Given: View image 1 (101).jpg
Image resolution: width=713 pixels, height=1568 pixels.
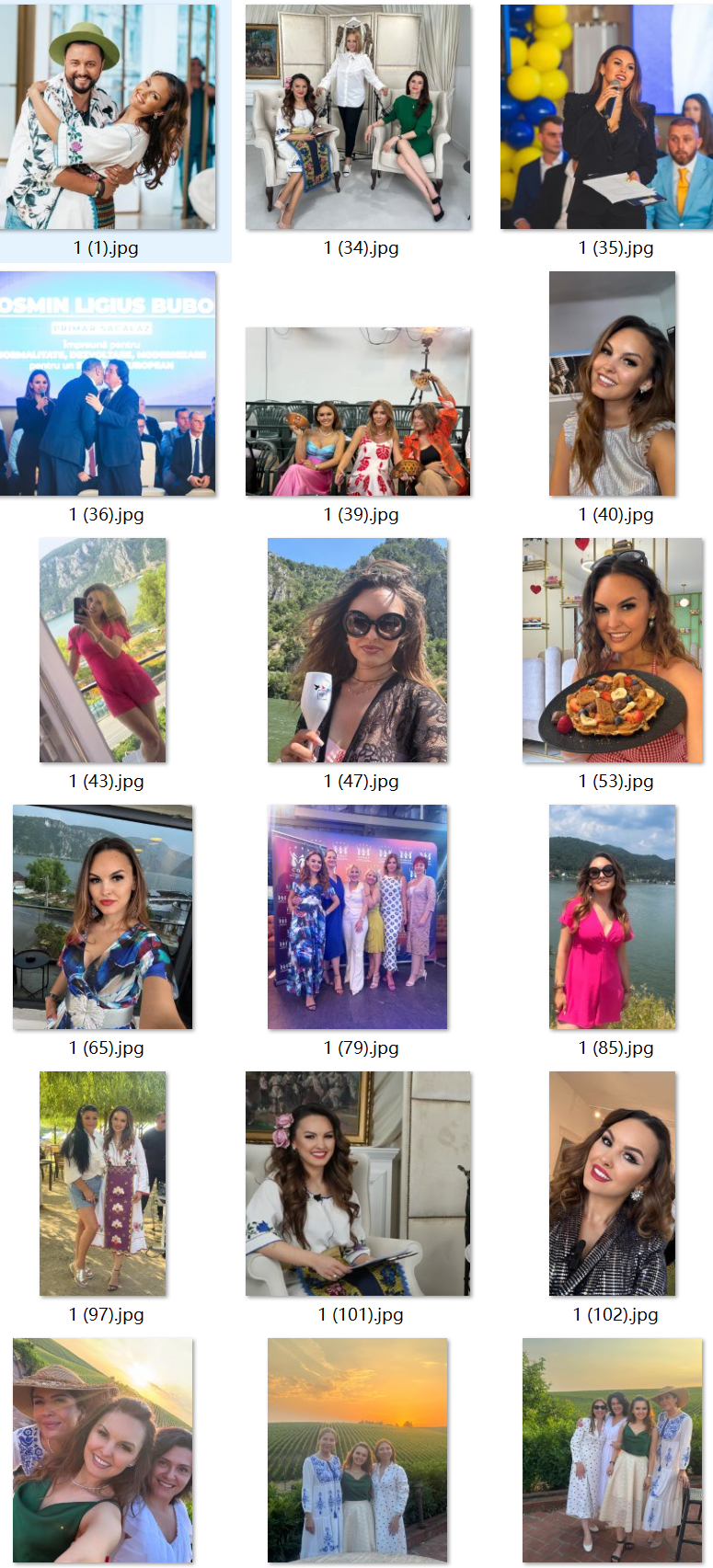Looking at the screenshot, I should coord(358,1184).
